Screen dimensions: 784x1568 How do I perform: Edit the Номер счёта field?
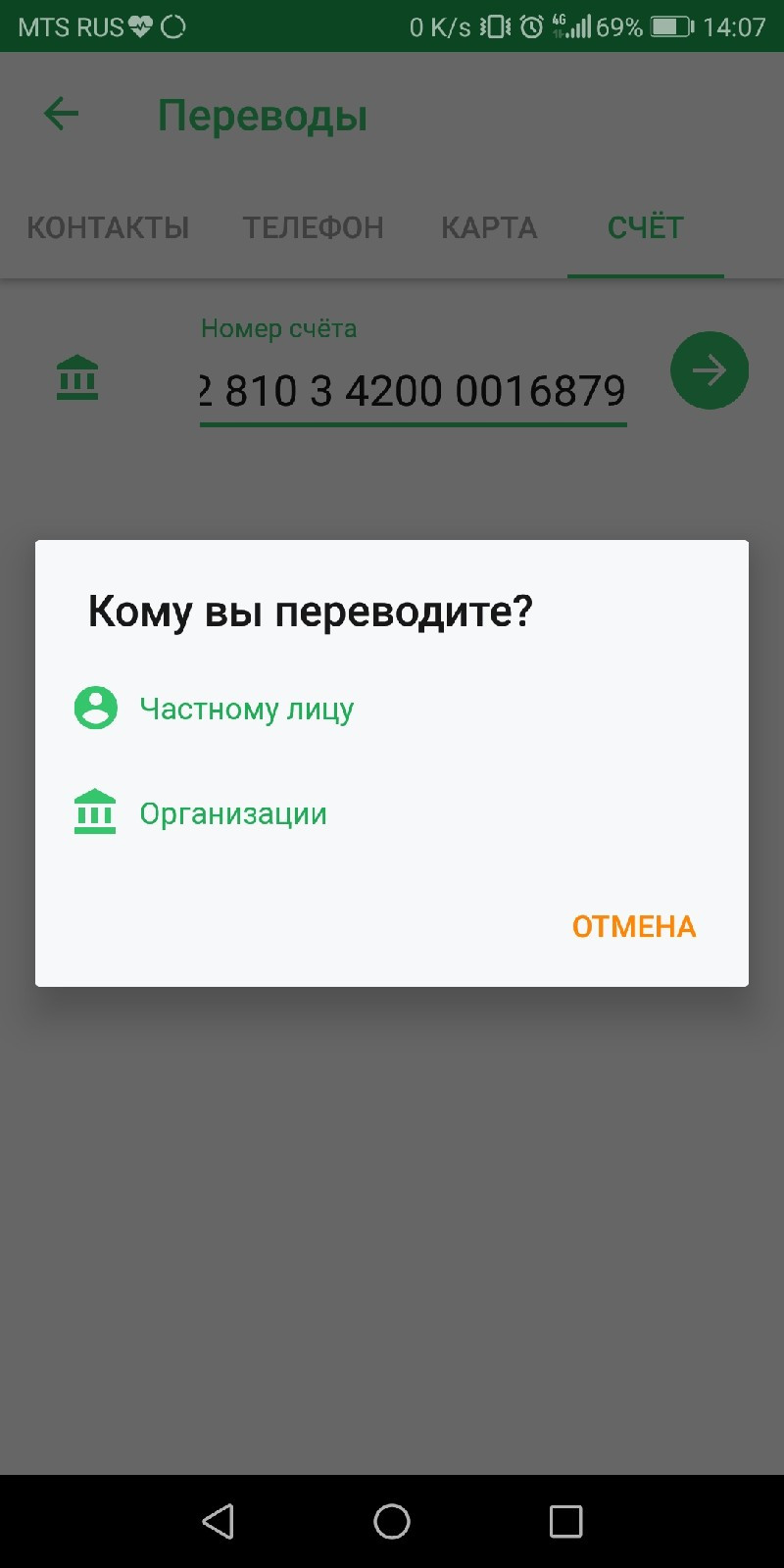click(413, 391)
